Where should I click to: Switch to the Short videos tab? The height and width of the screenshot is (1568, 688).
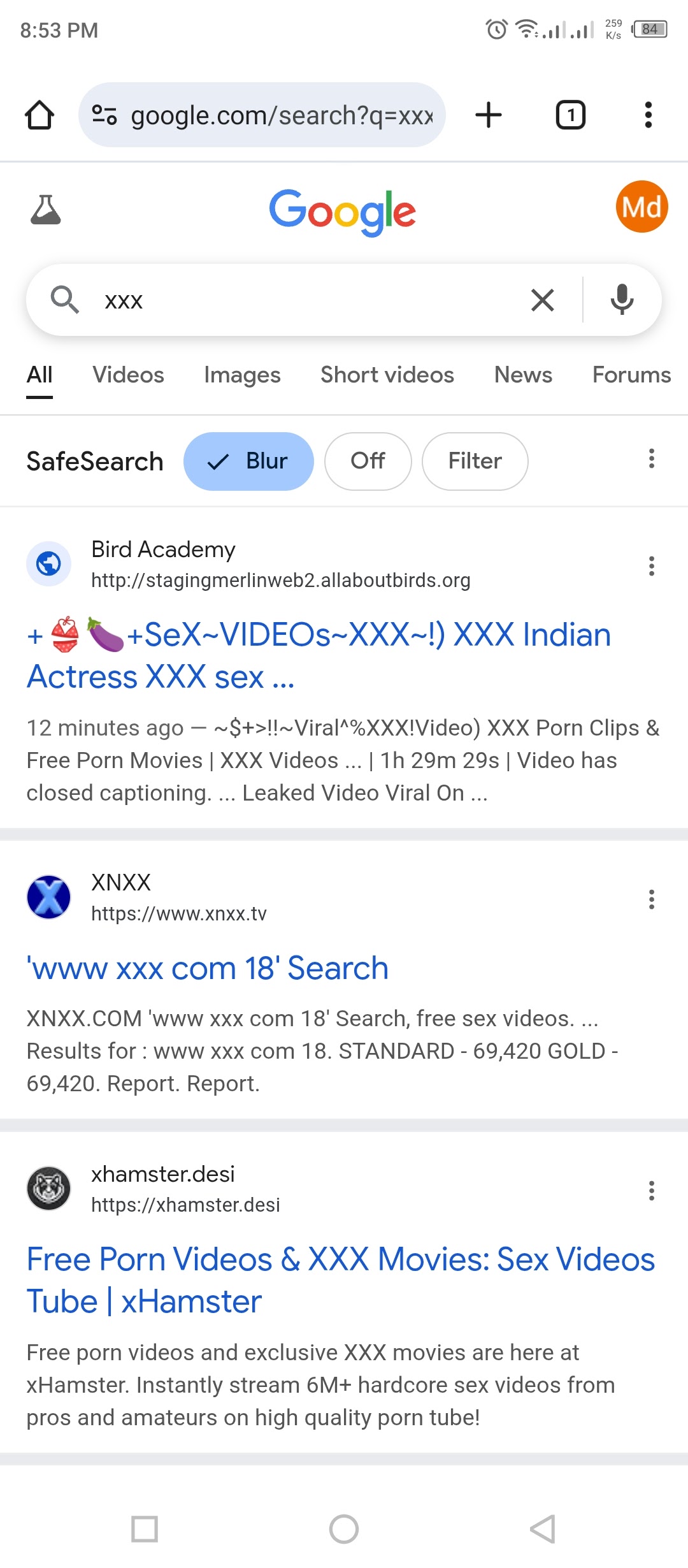coord(387,375)
